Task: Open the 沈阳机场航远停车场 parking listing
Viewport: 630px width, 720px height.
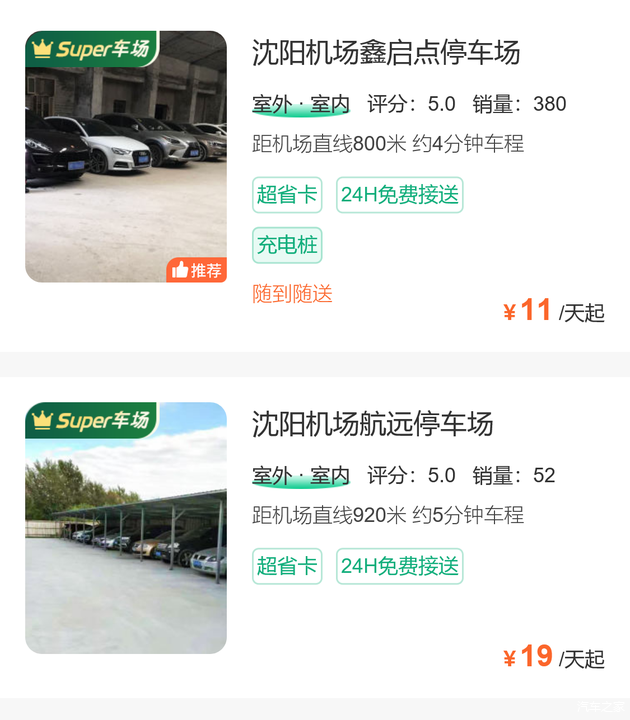Action: click(x=372, y=424)
